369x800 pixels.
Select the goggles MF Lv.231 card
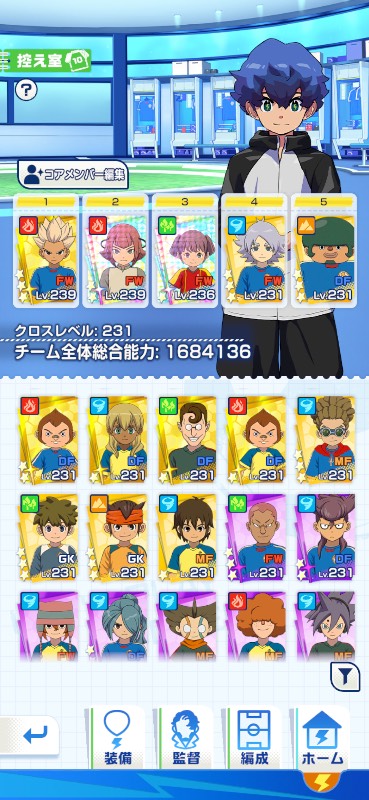click(x=325, y=440)
